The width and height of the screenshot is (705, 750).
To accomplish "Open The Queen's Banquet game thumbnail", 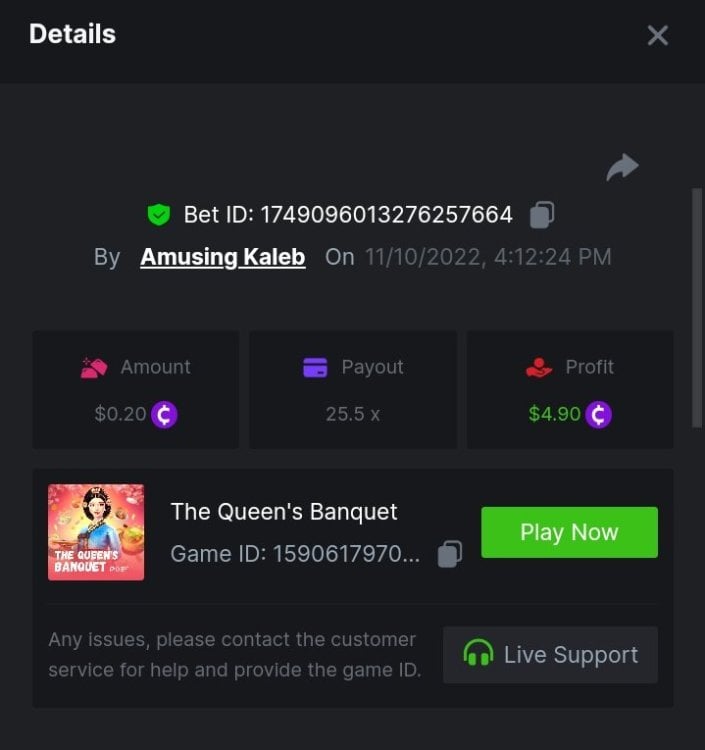I will [x=96, y=532].
